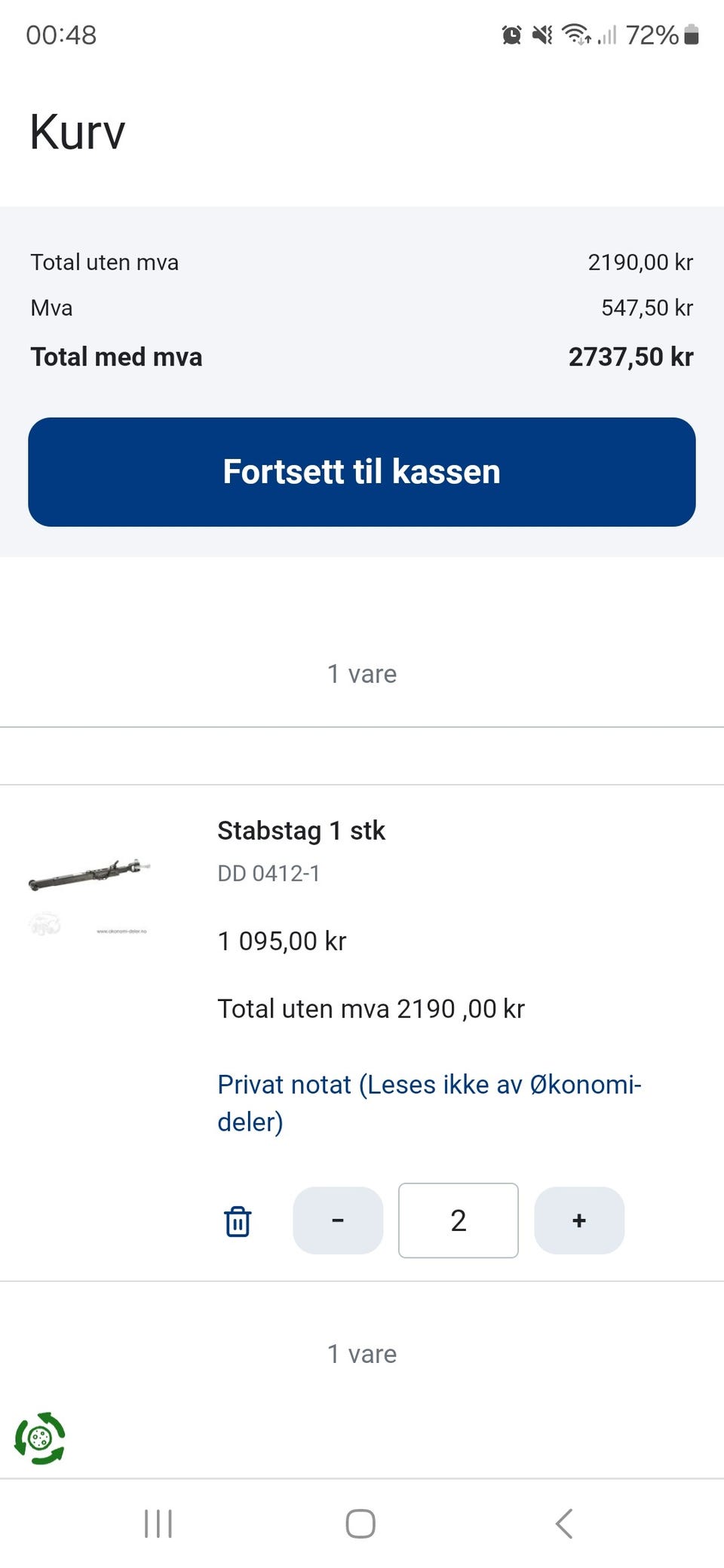Image resolution: width=724 pixels, height=1568 pixels.
Task: Remove Stabstag with the trash icon
Action: 238,1220
